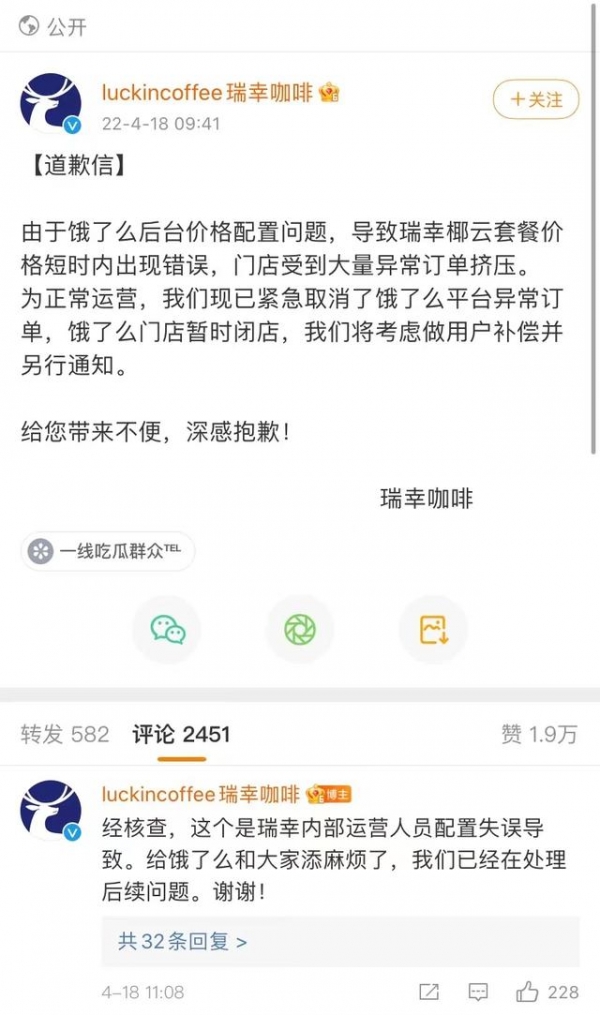Save the post as an image

433,629
